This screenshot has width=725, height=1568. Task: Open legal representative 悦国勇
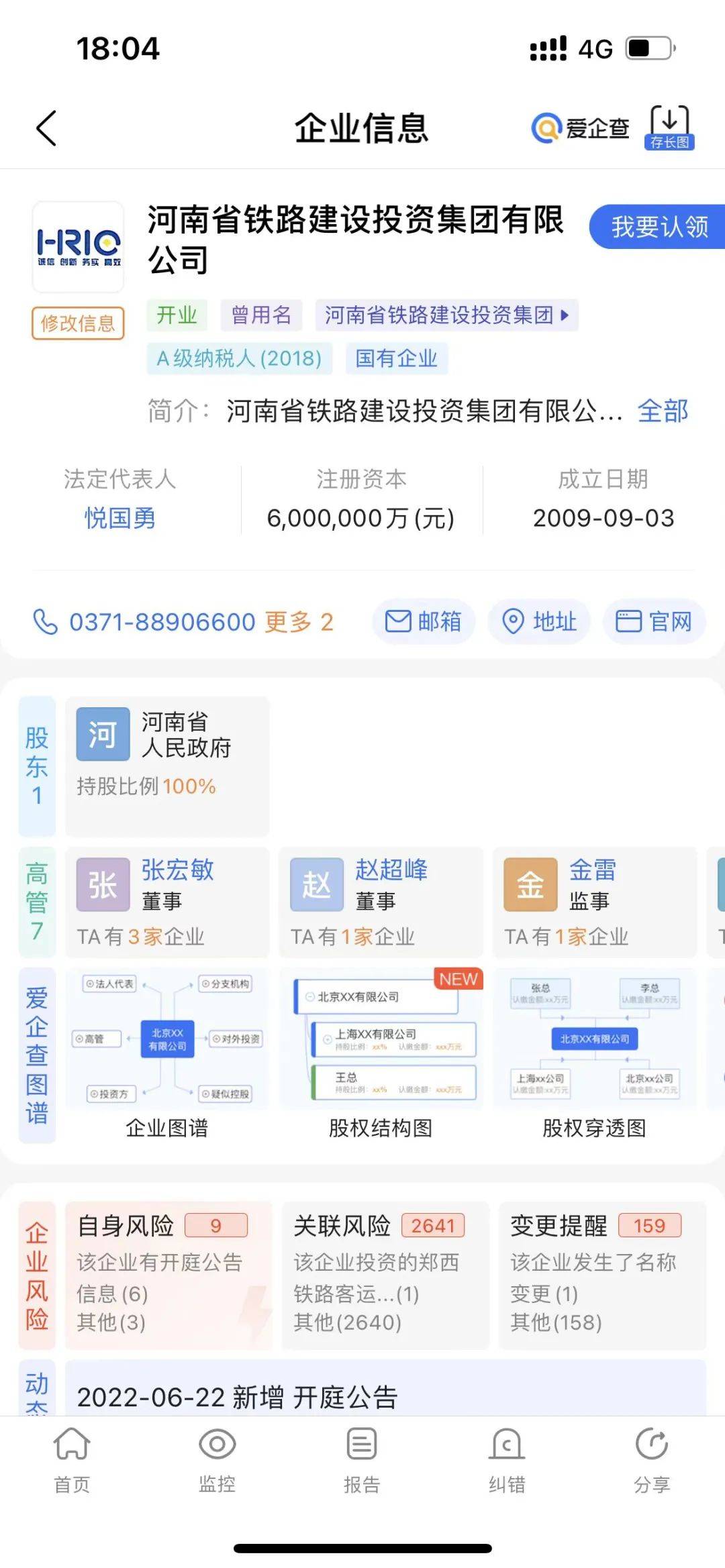coord(119,518)
